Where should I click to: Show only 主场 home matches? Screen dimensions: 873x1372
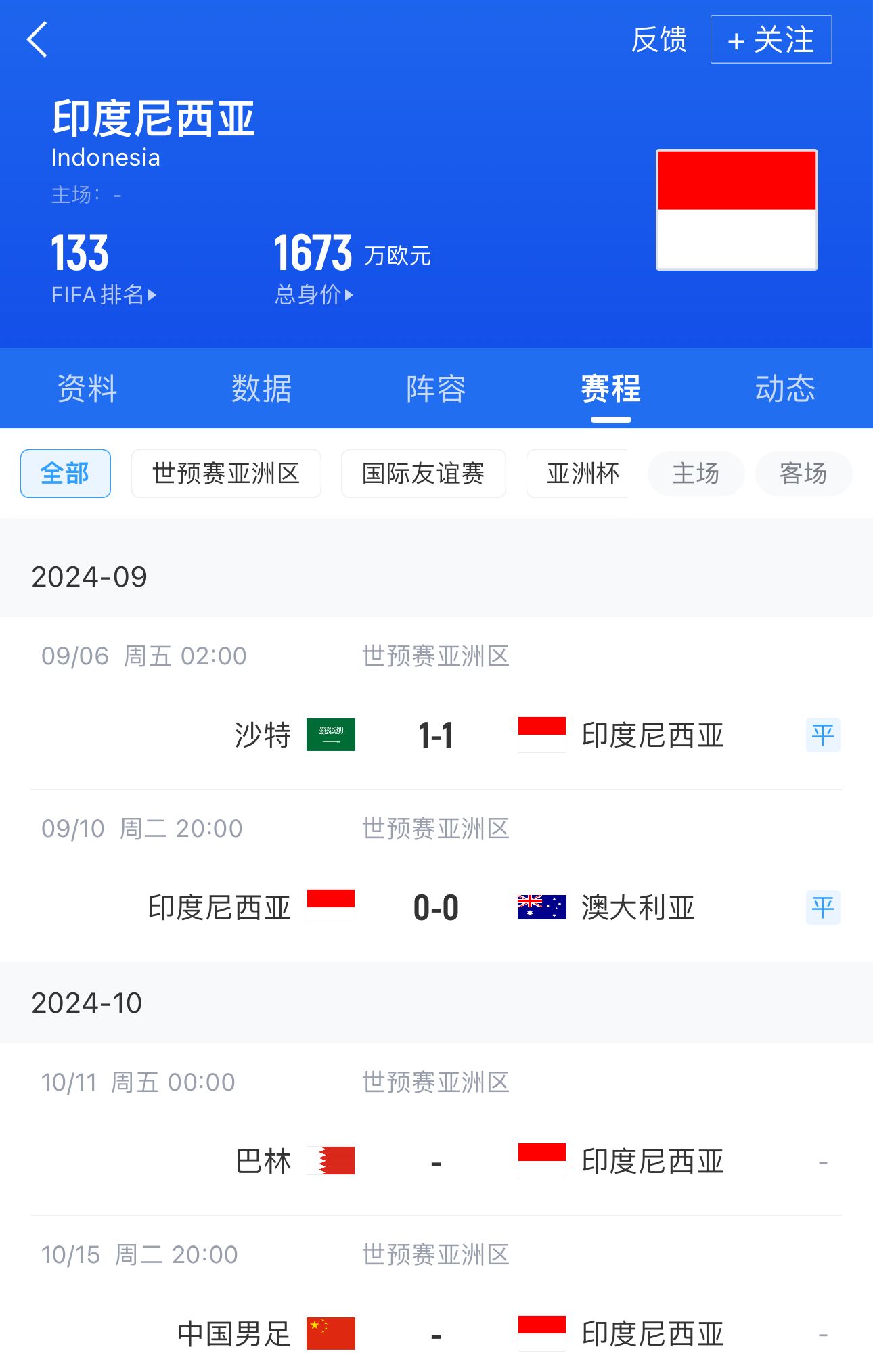[x=696, y=474]
